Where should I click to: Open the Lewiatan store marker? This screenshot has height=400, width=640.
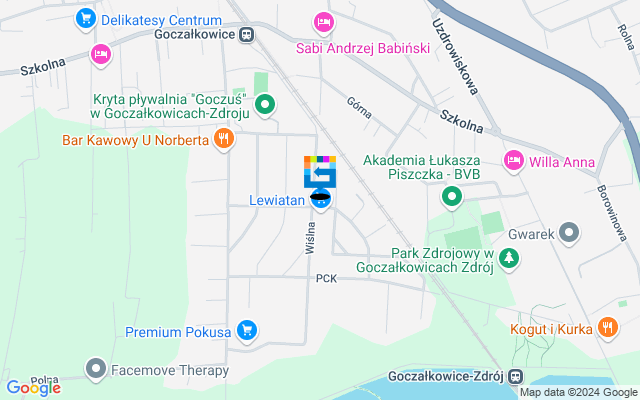pyautogui.click(x=319, y=200)
